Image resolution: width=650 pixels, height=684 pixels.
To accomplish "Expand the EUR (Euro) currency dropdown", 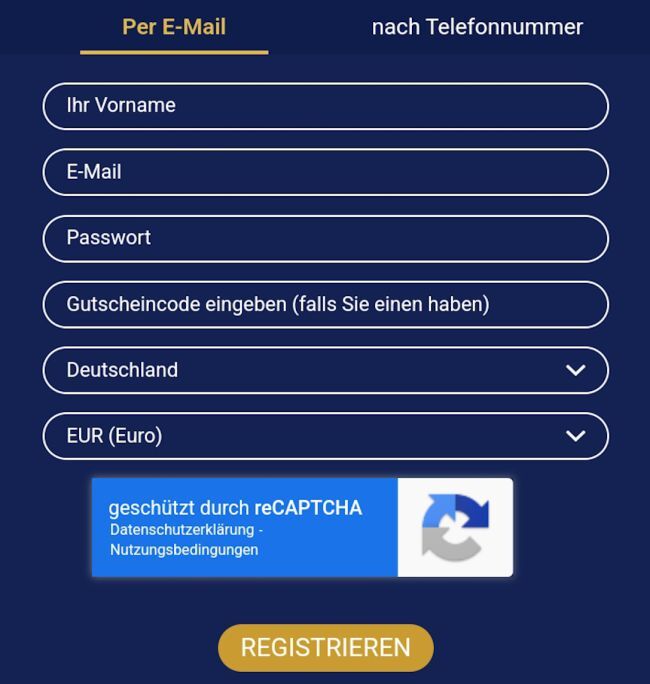I will click(x=325, y=436).
